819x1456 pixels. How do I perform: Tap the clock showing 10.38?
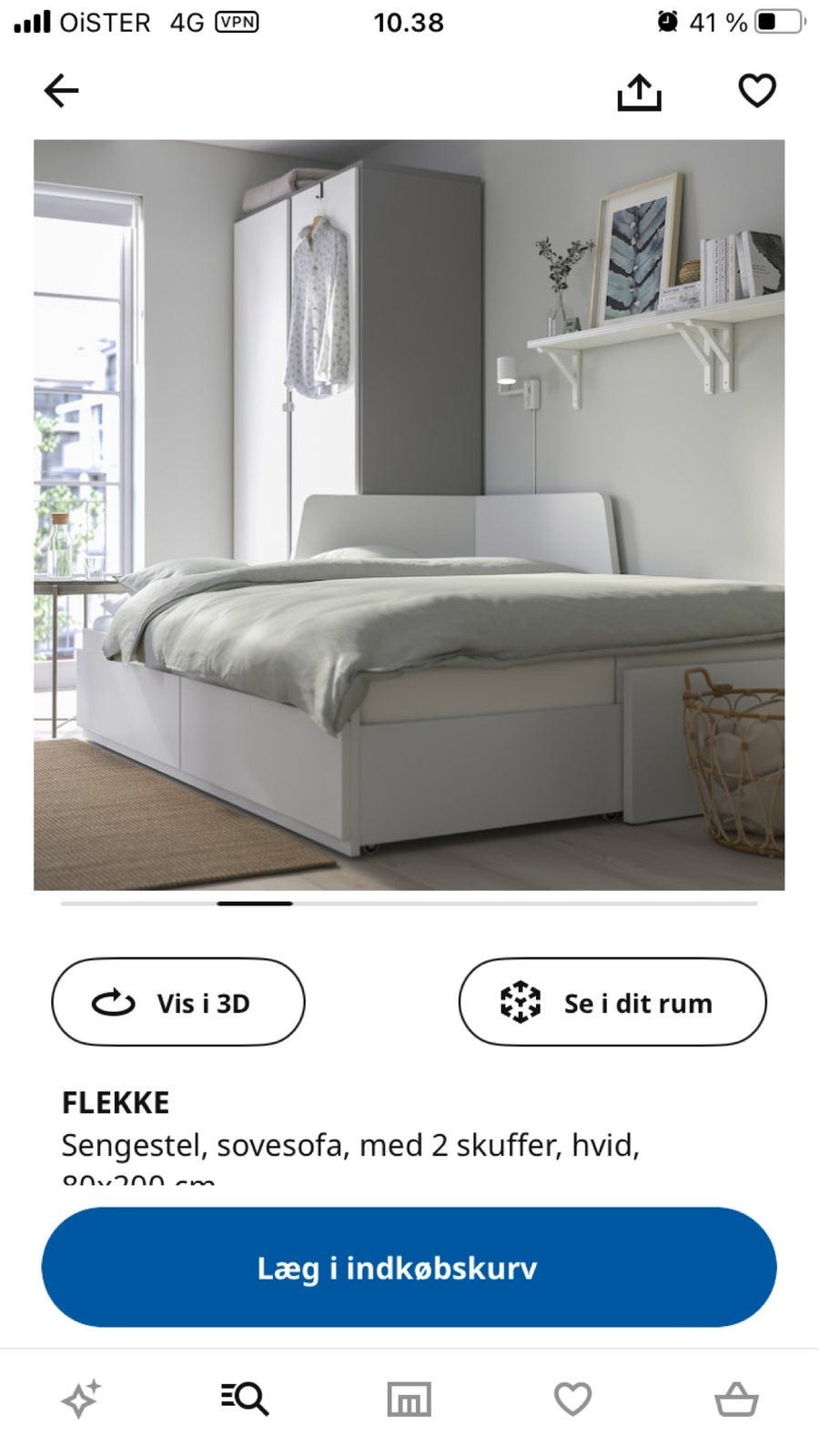point(409,24)
